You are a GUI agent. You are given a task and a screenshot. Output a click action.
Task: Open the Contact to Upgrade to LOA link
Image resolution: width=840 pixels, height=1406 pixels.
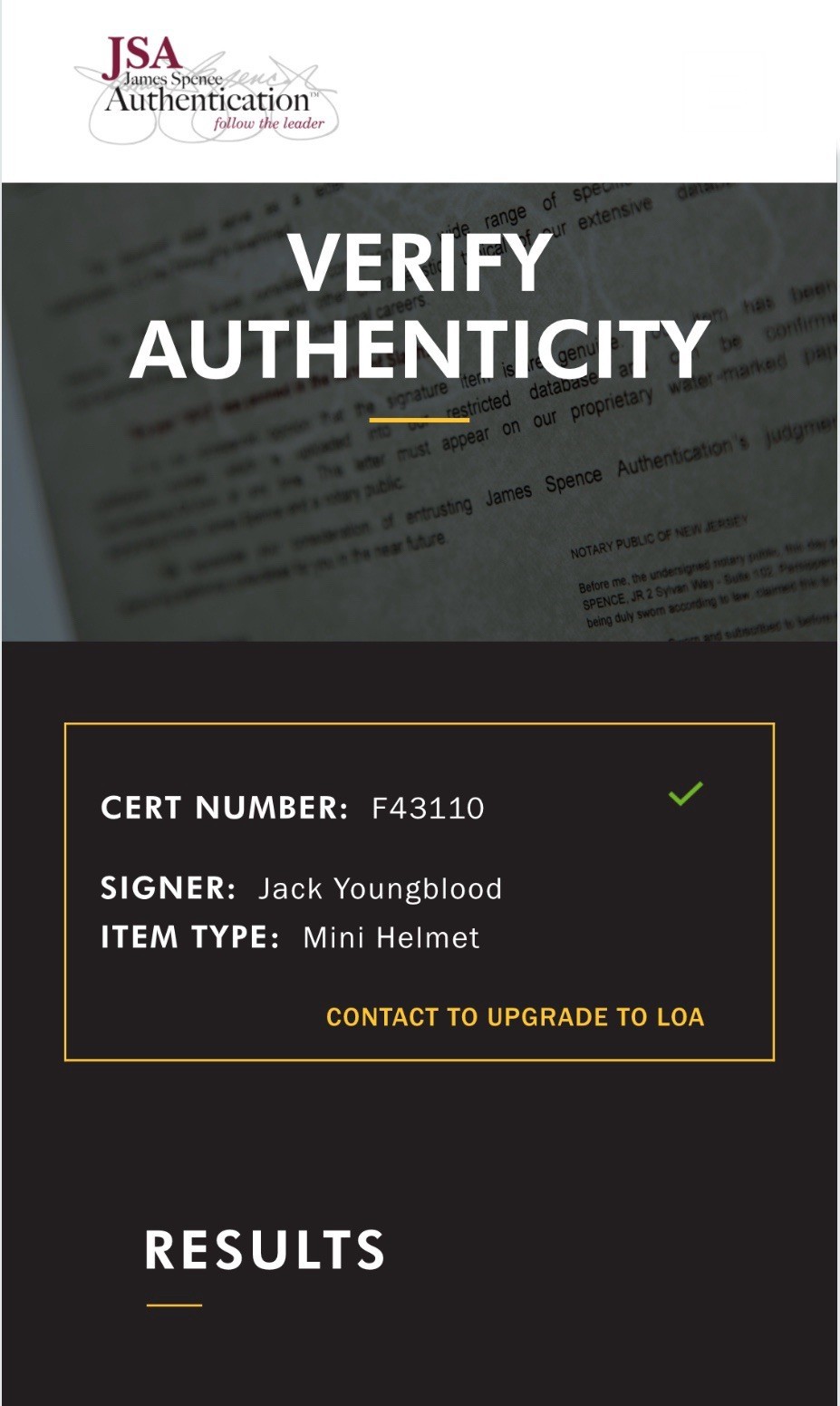click(x=515, y=1017)
